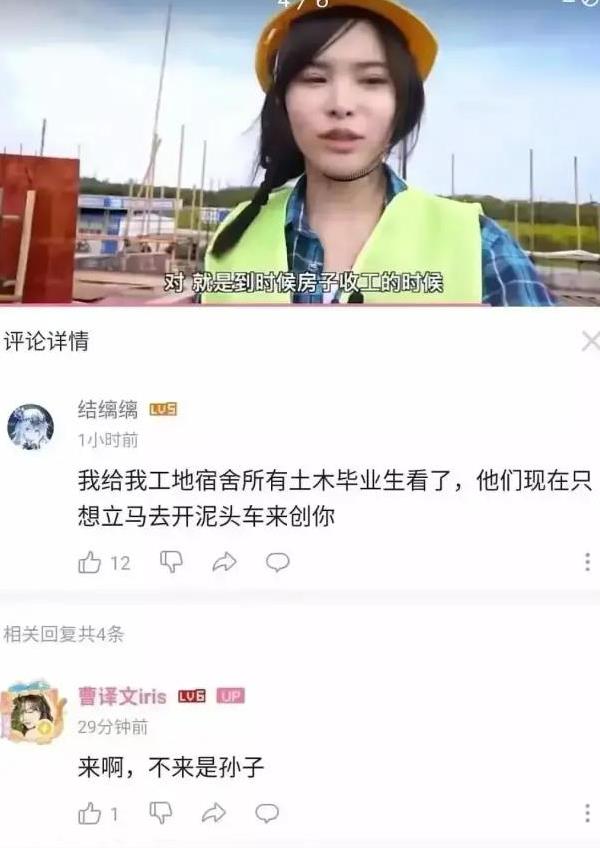Image resolution: width=600 pixels, height=848 pixels.
Task: Reply to 结缡缡's comment
Action: tap(277, 563)
